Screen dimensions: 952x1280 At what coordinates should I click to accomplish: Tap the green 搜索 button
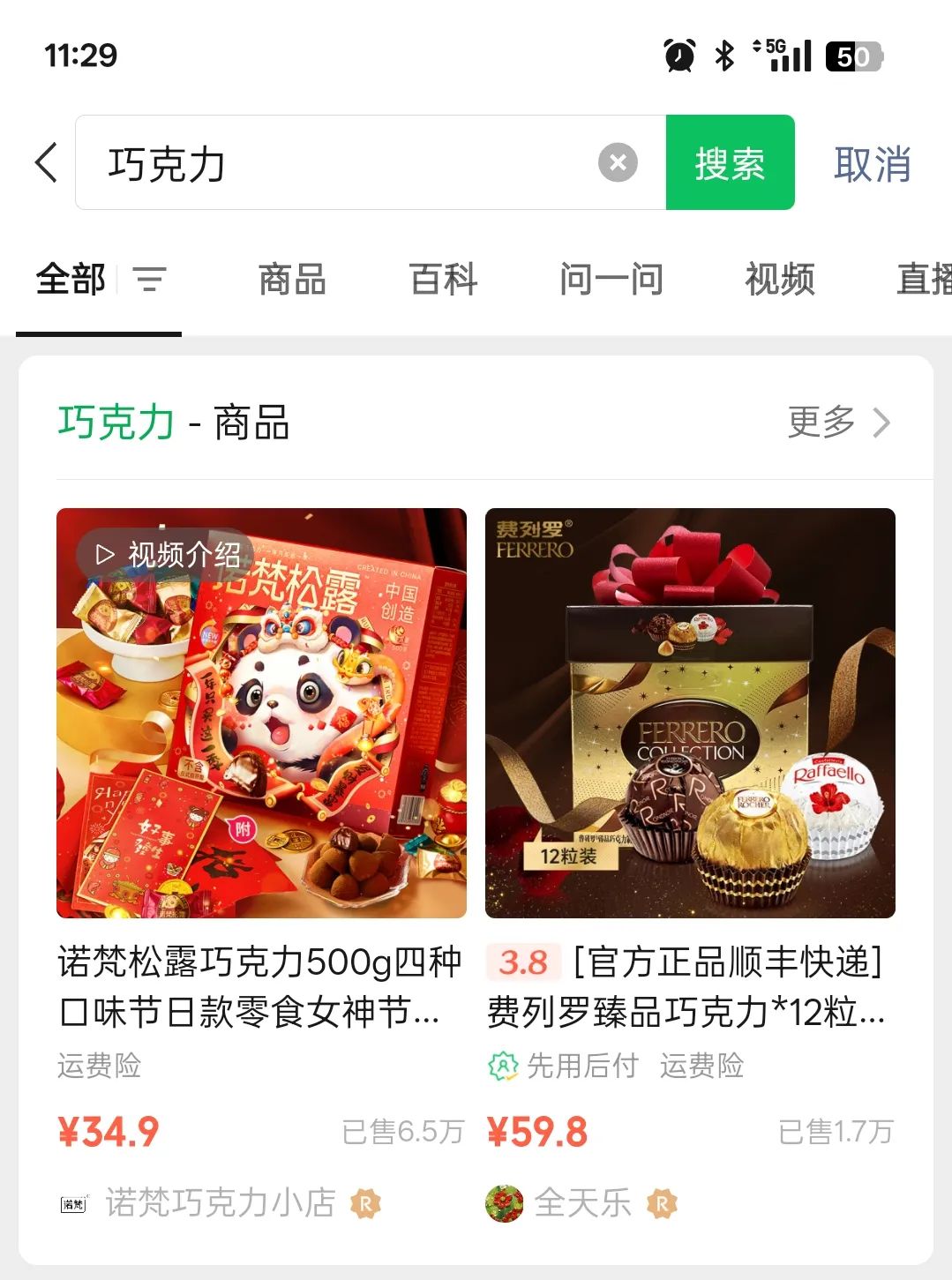tap(730, 163)
